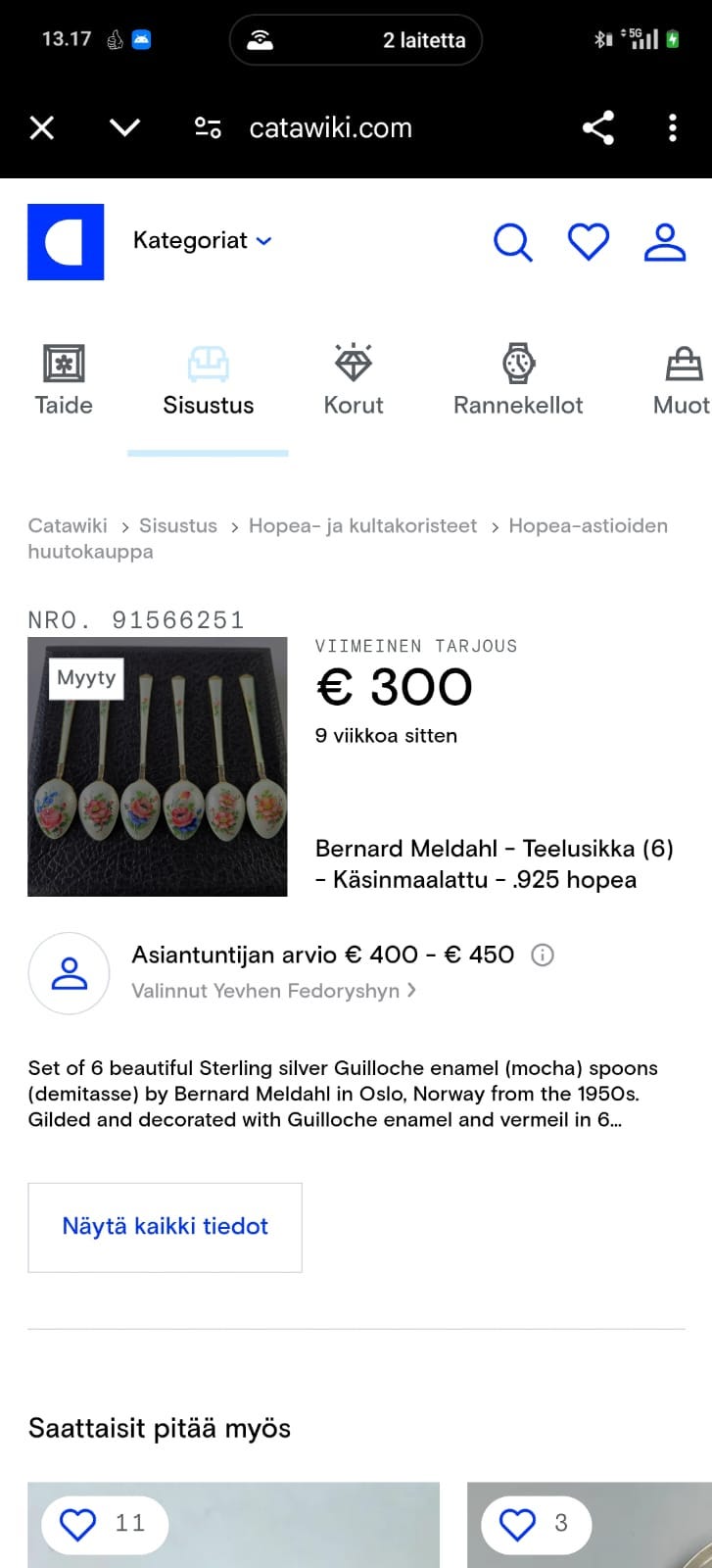
Task: Tap Näytä kaikki tiedot button
Action: click(x=165, y=1227)
